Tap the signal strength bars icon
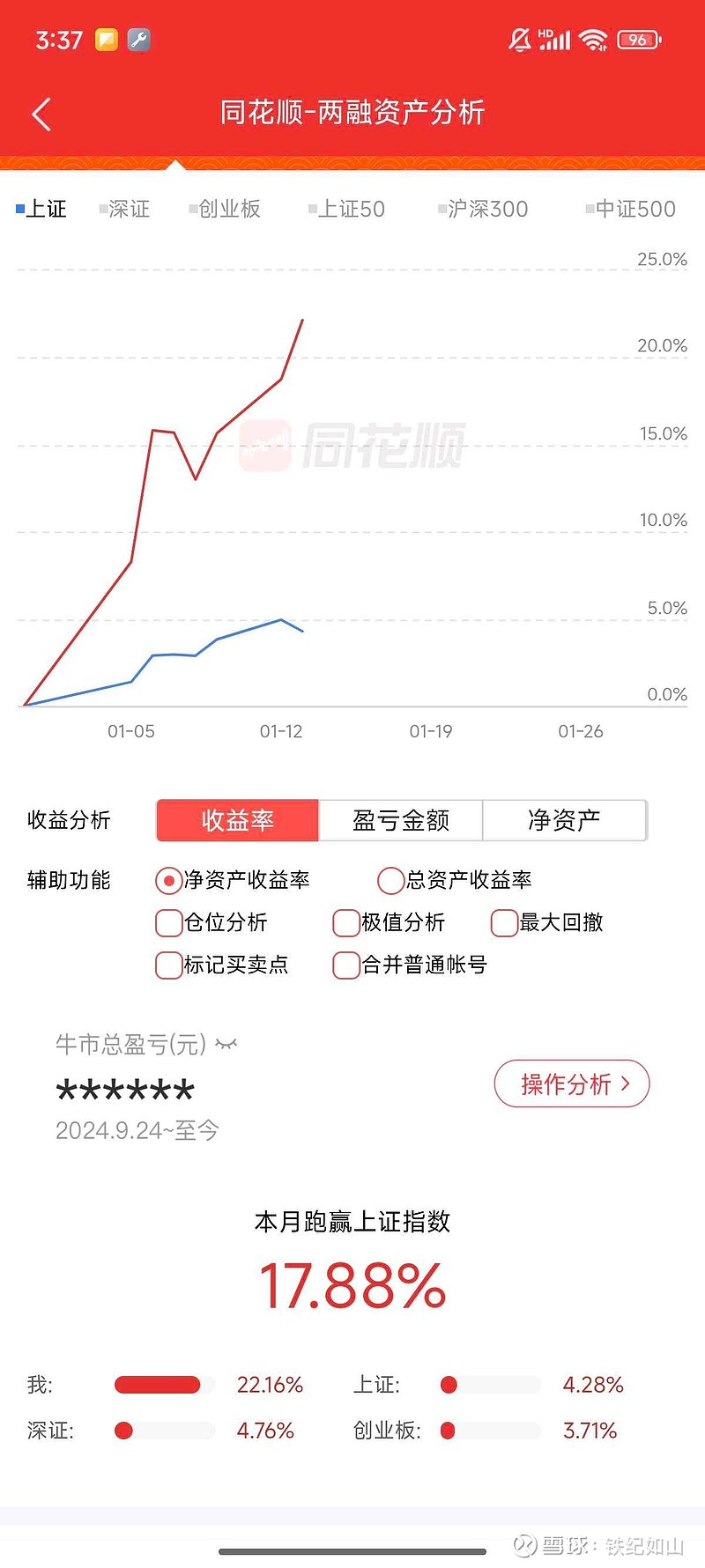The height and width of the screenshot is (1568, 705). point(555,40)
